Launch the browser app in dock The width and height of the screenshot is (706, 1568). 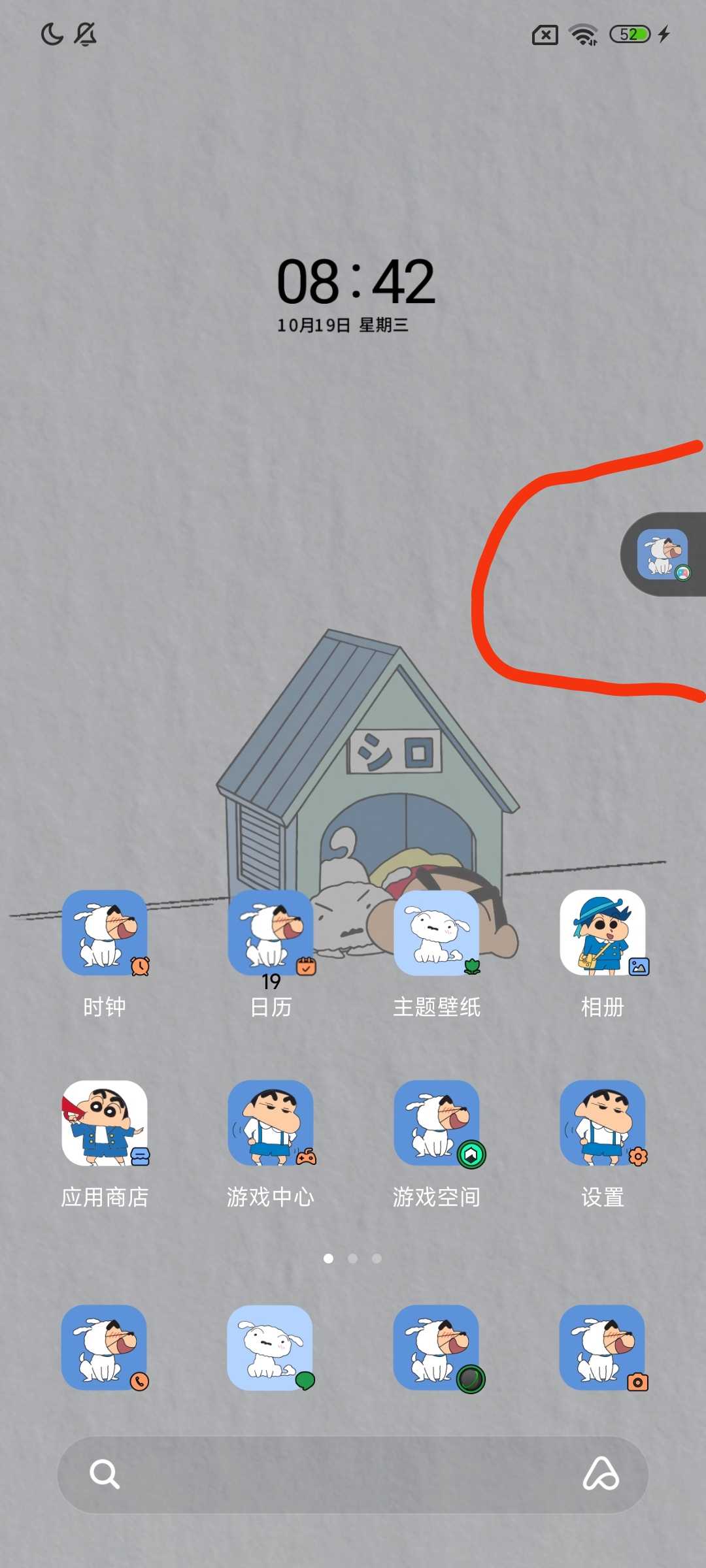click(437, 1348)
